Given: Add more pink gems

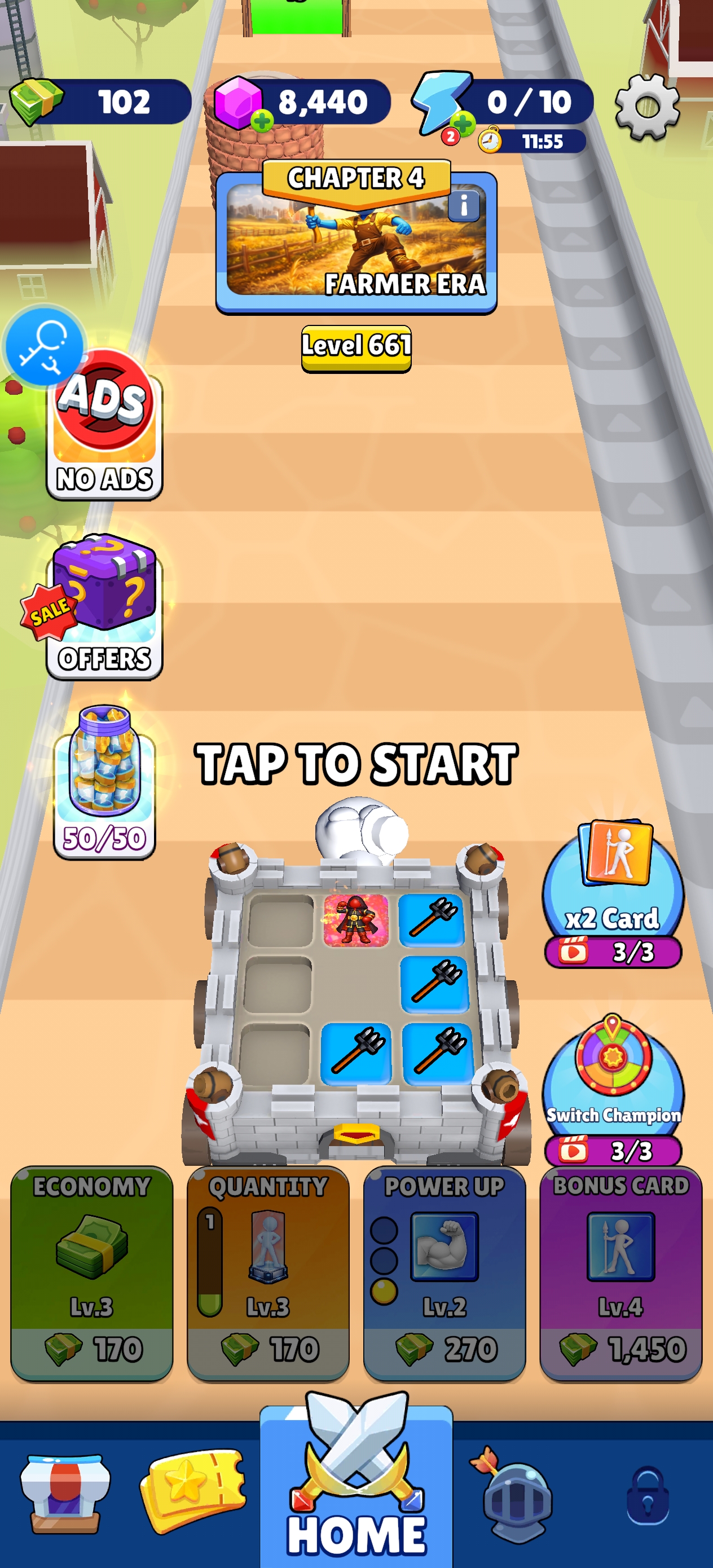Looking at the screenshot, I should click(x=262, y=121).
